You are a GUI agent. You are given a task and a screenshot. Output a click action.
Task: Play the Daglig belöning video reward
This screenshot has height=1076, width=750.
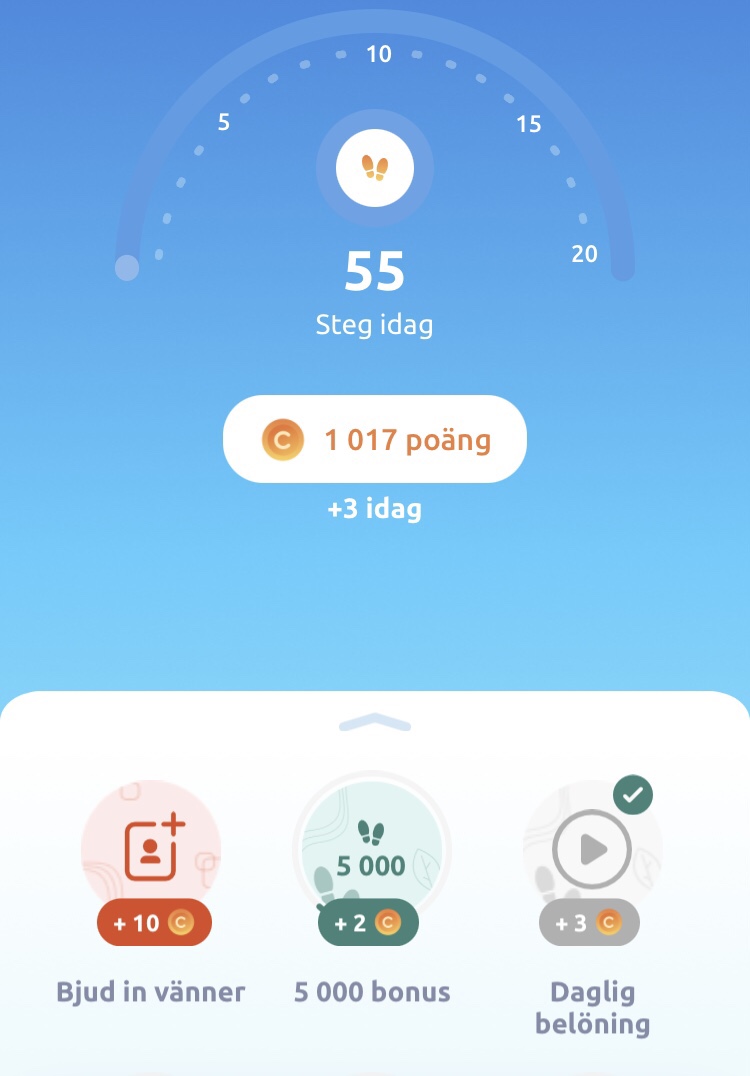[592, 851]
